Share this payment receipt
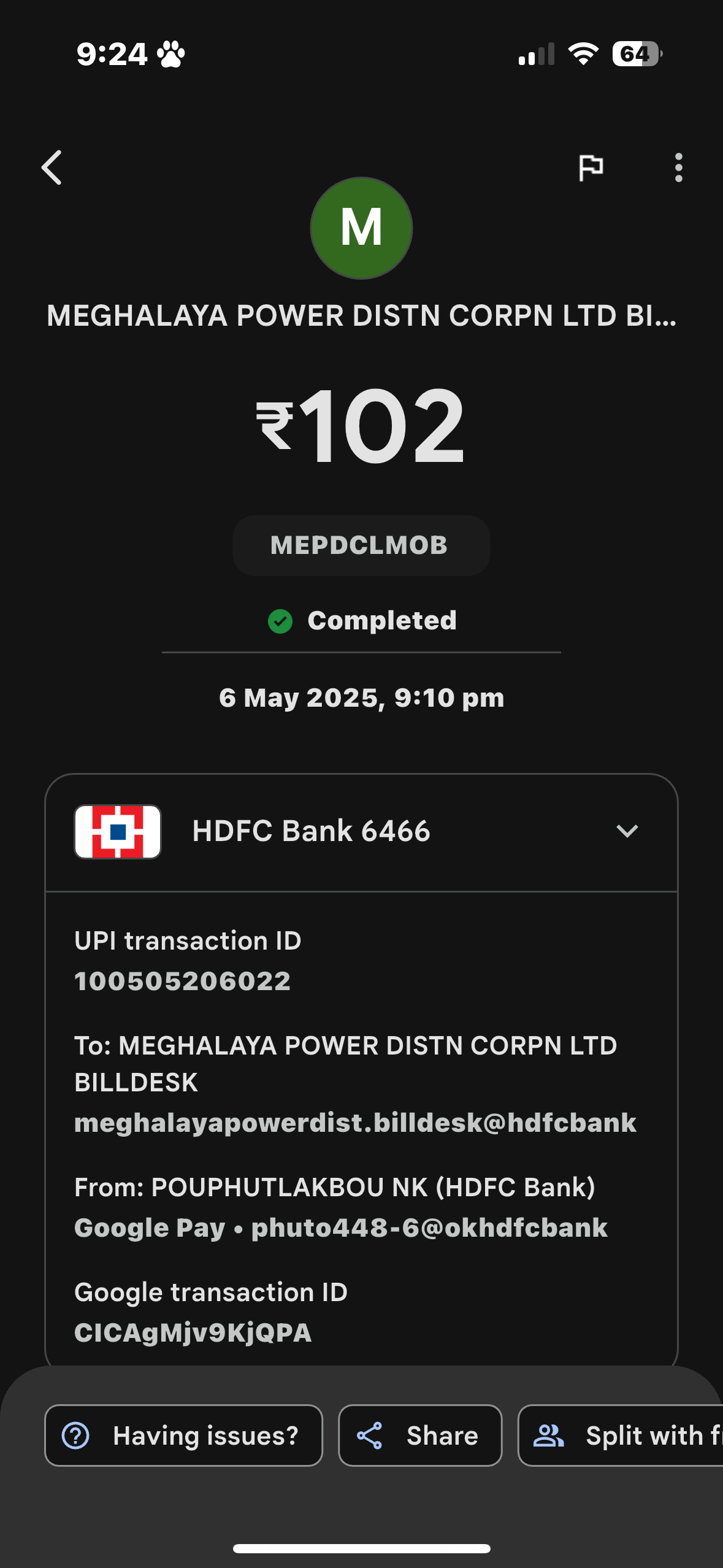 [x=420, y=1435]
